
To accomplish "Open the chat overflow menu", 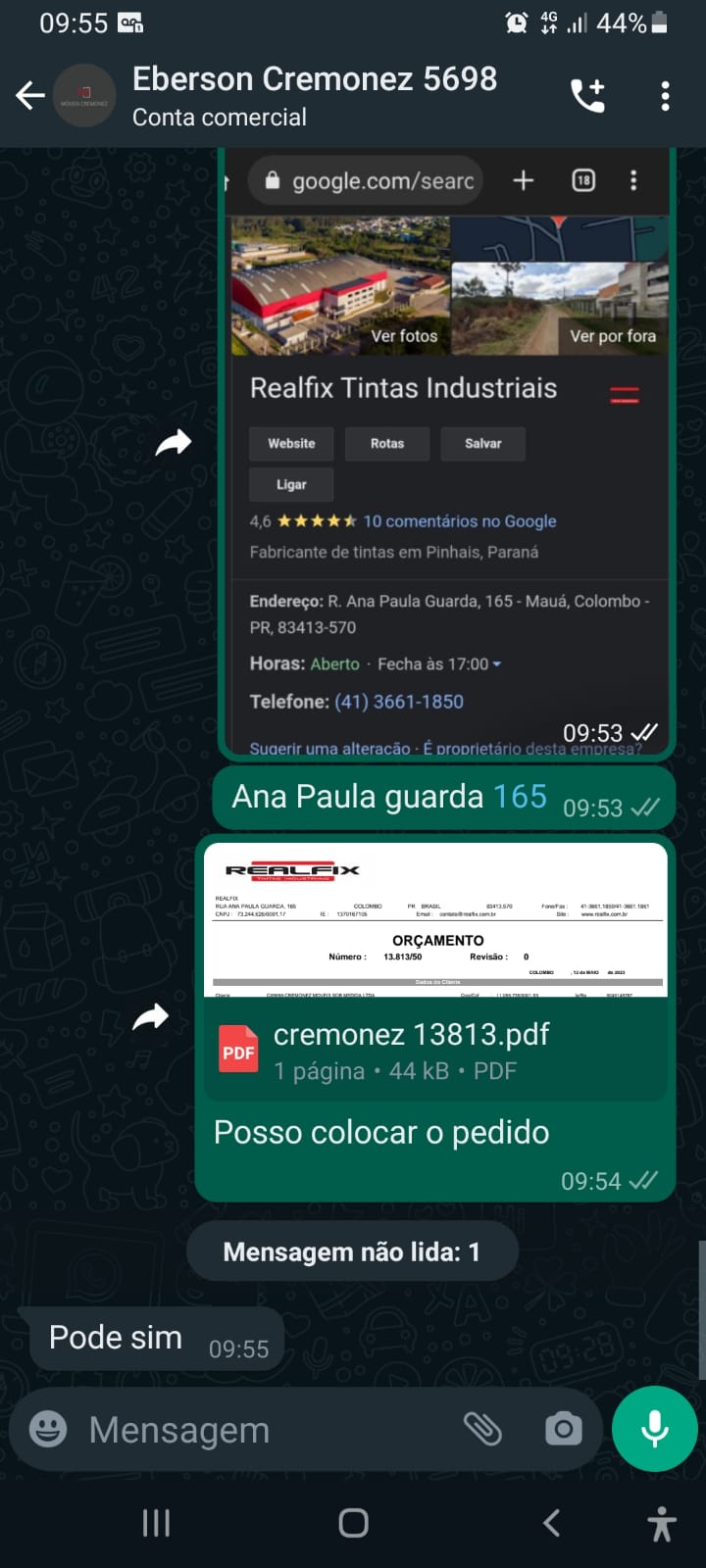I will pos(665,96).
